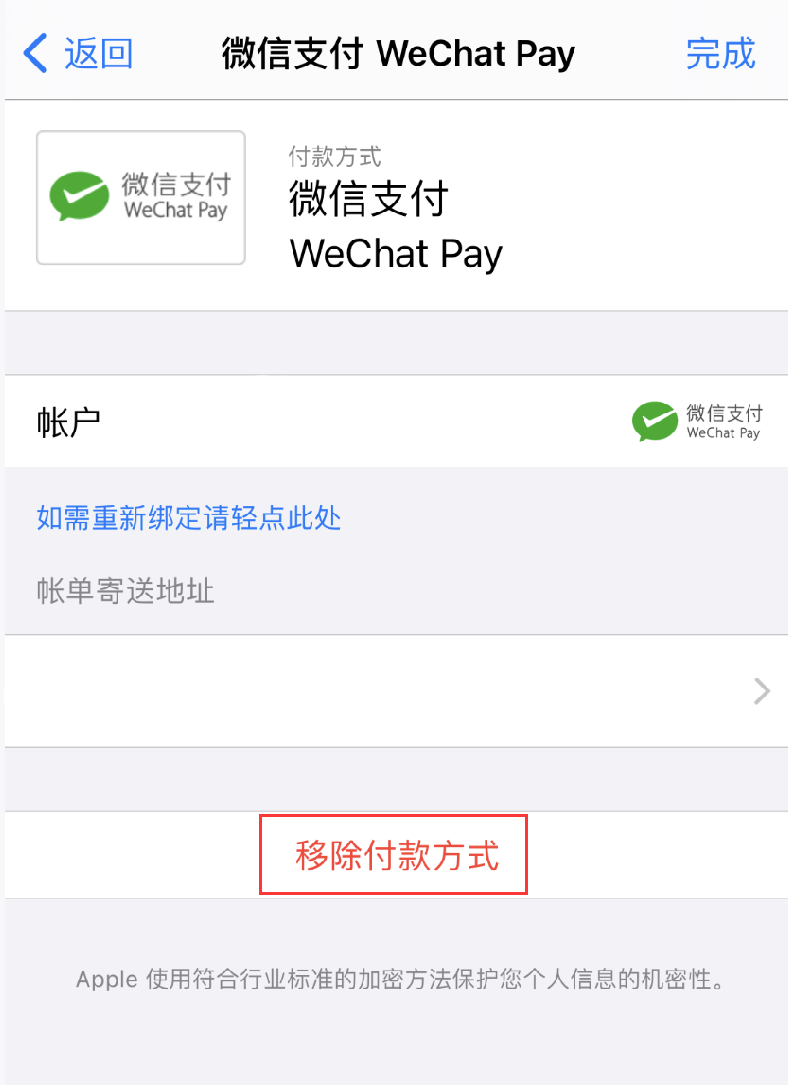This screenshot has width=788, height=1085.
Task: Select the small WeChat Pay icon beside 帐户
Action: click(698, 421)
